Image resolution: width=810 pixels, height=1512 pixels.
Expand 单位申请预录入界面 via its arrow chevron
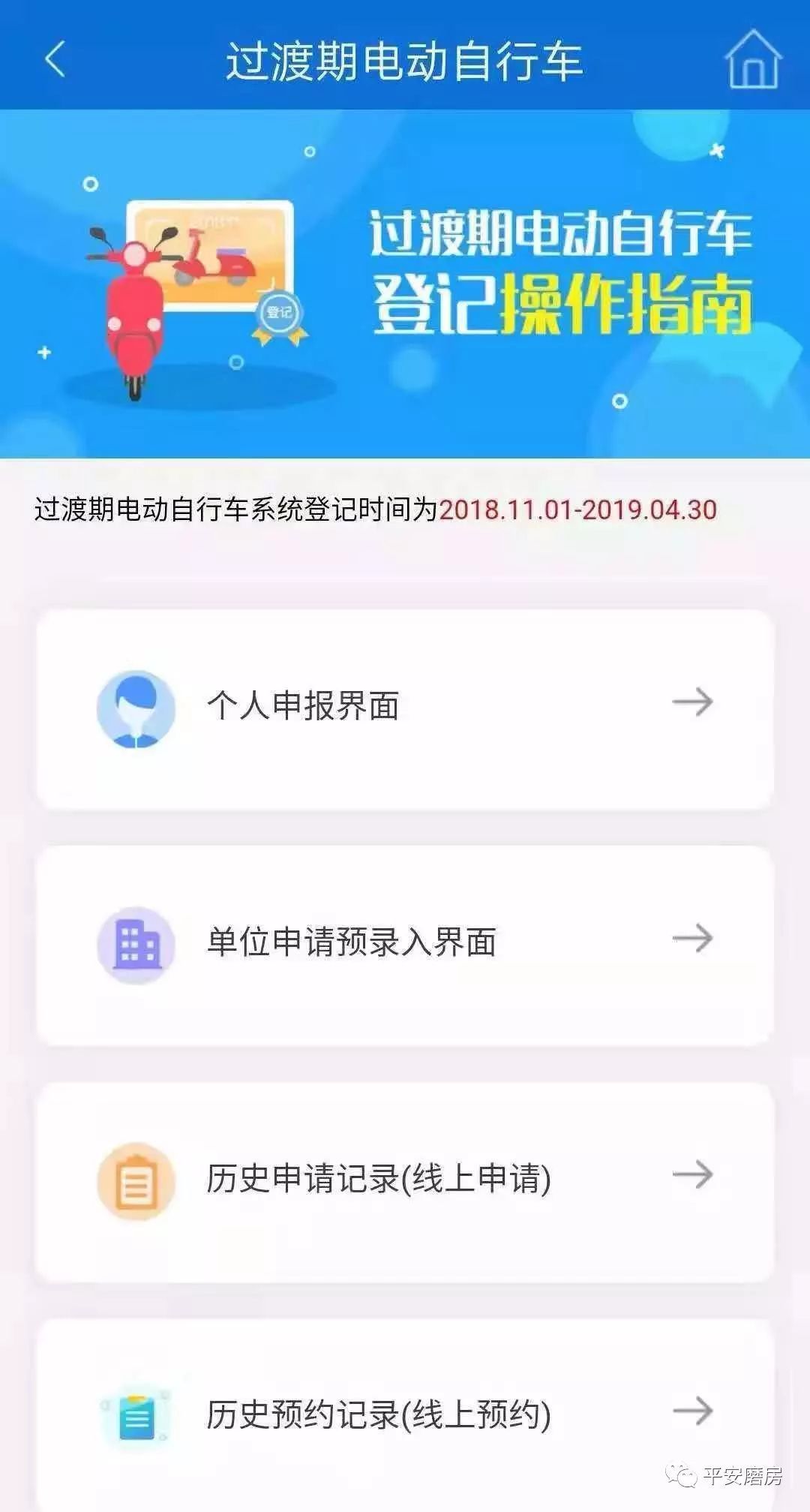[694, 936]
